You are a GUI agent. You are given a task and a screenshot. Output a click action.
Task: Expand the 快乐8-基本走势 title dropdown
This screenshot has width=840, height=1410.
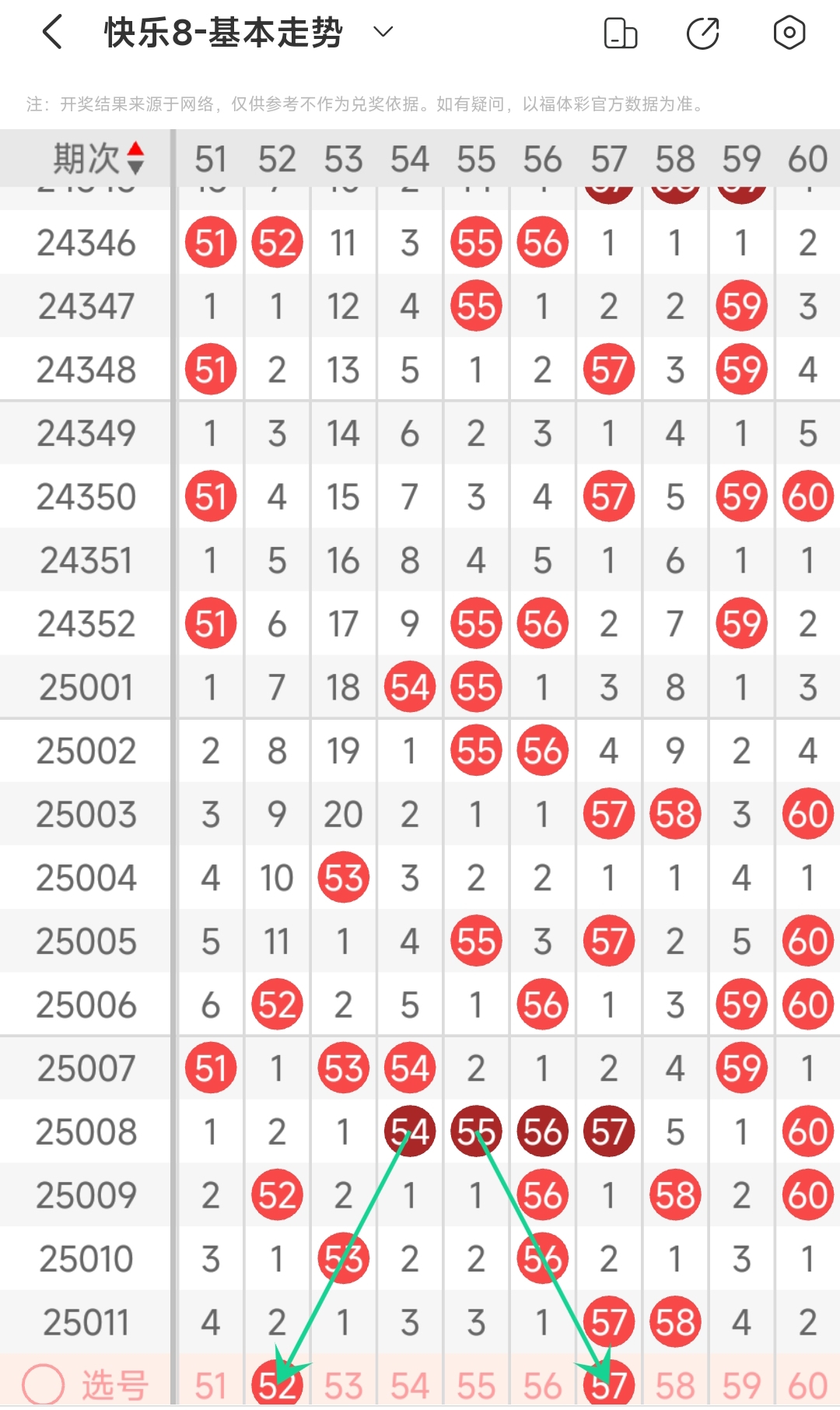point(383,32)
